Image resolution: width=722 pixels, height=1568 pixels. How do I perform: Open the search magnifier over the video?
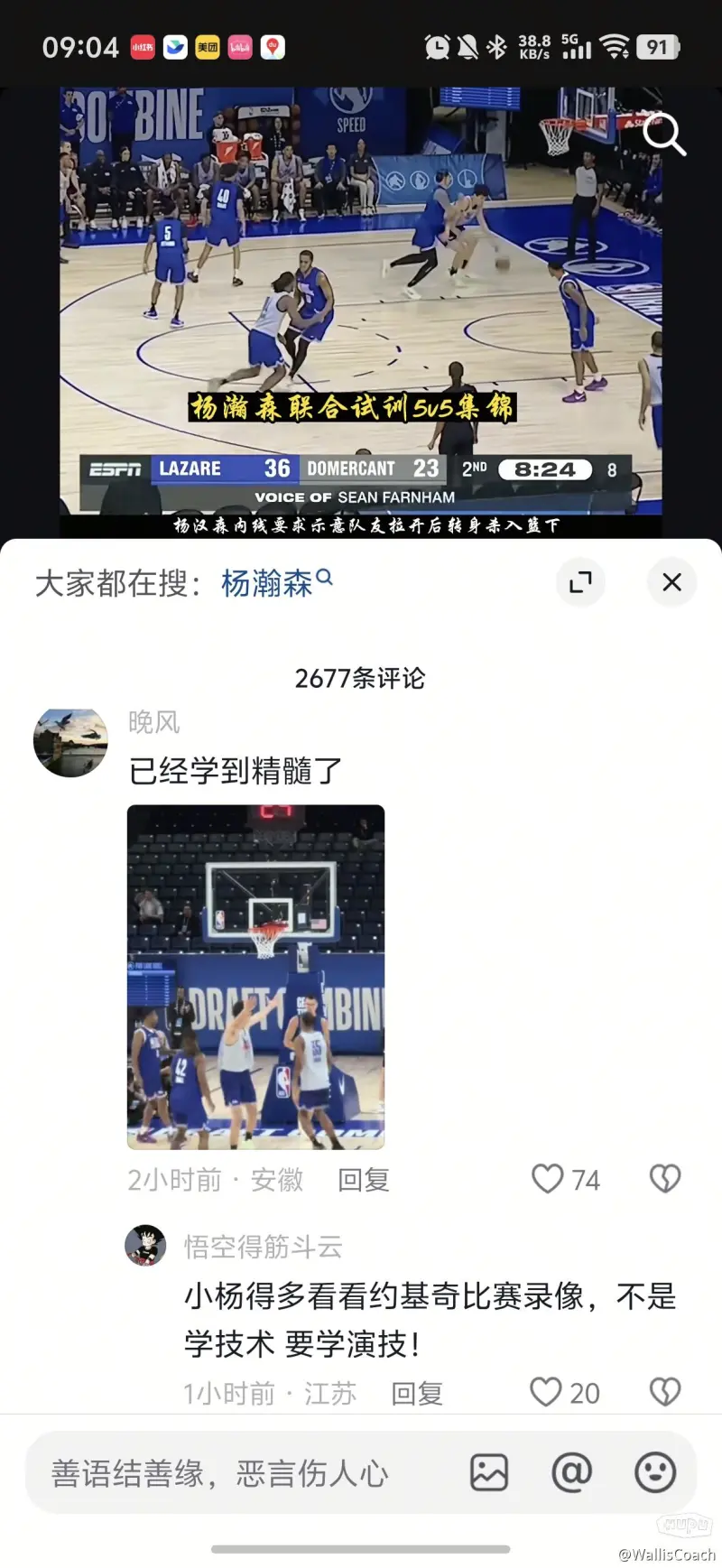[664, 135]
